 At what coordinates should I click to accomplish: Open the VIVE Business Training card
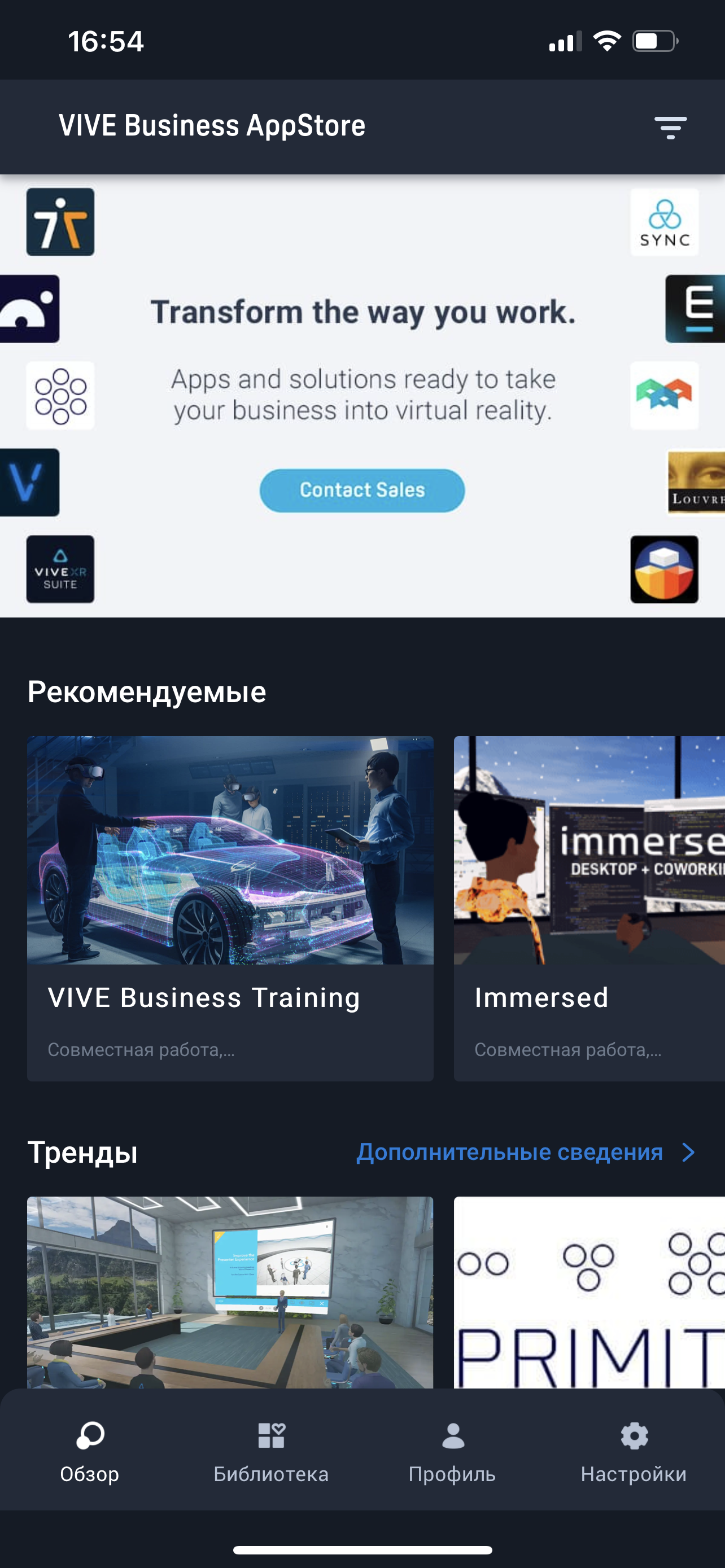230,907
